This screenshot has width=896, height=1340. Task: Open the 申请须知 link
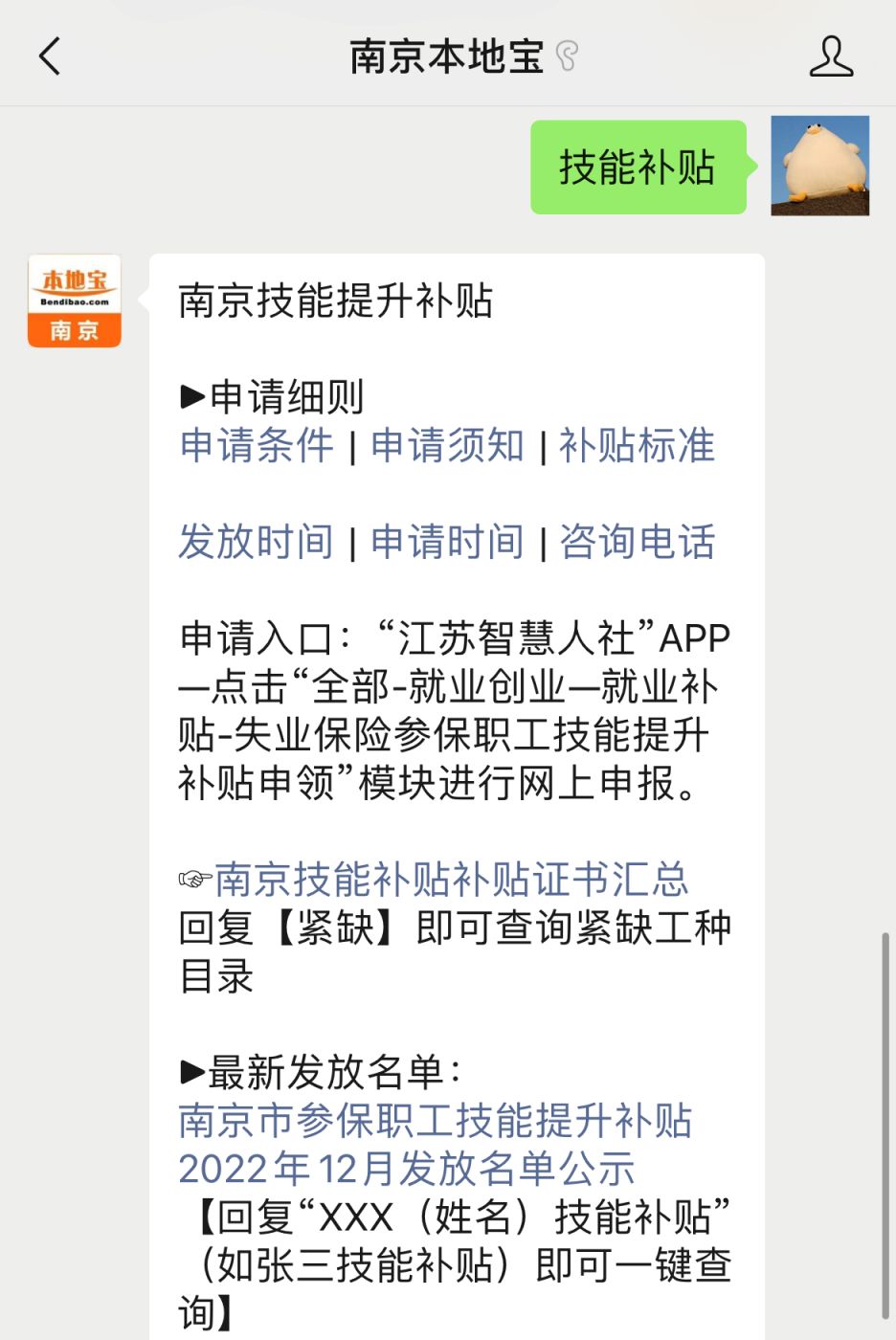pyautogui.click(x=447, y=446)
